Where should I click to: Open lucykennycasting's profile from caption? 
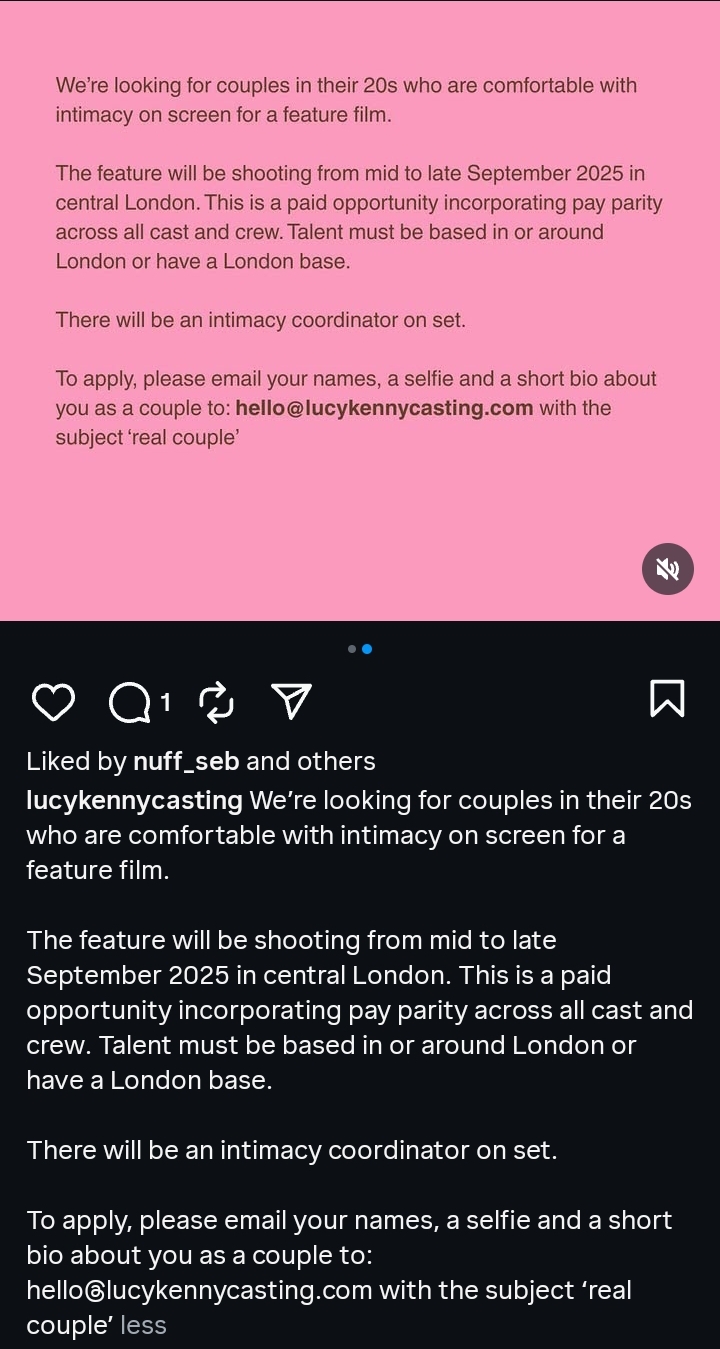[x=134, y=801]
